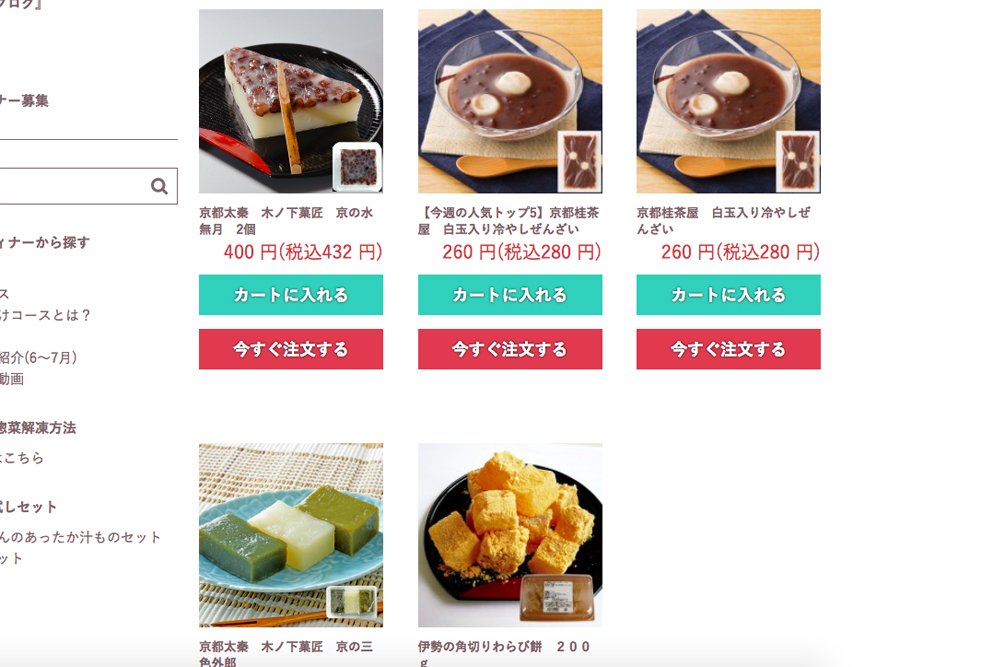Viewport: 1000px width, 667px height.
Task: Tap the search magnifier icon in sidebar
Action: (x=159, y=186)
